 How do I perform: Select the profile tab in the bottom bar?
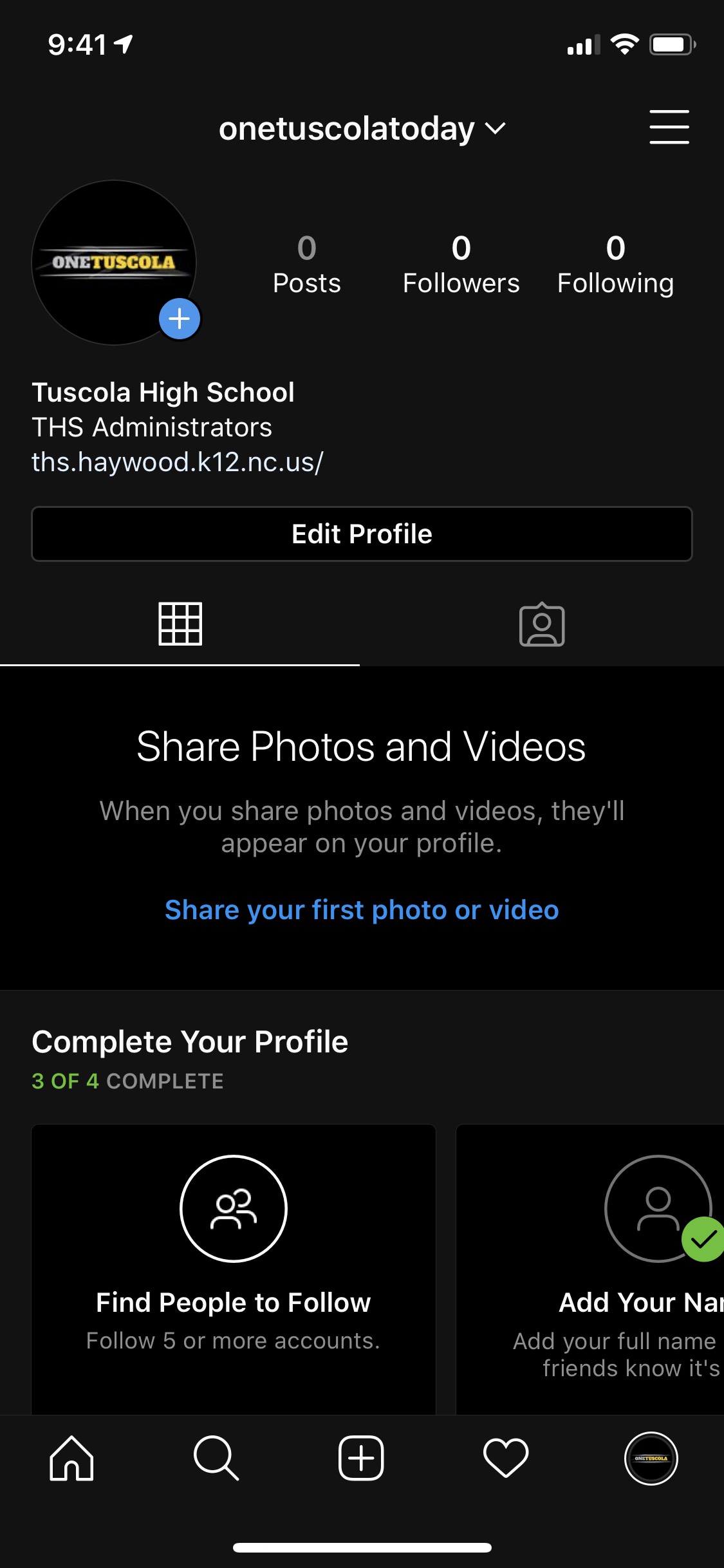[x=651, y=1459]
